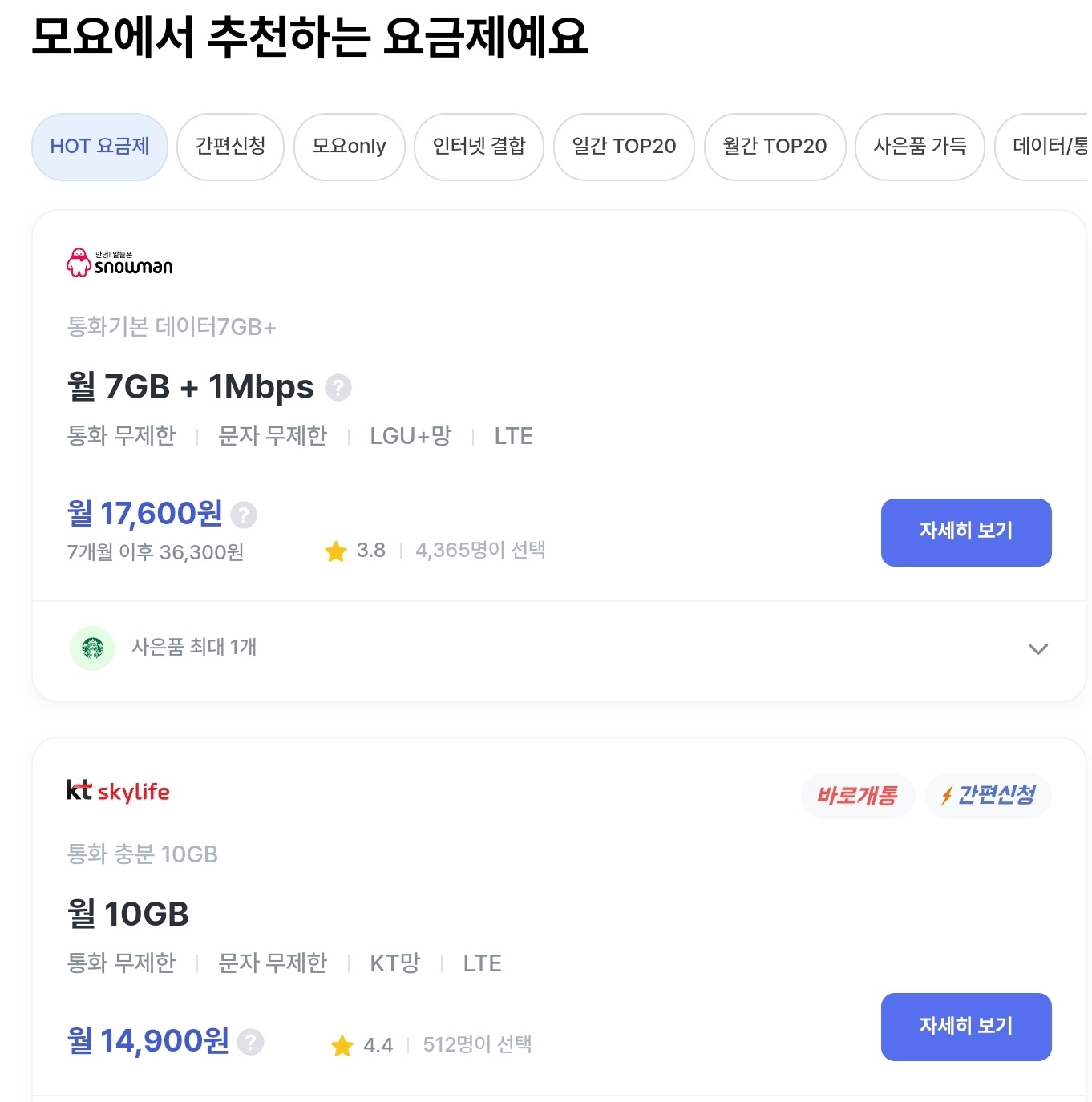Select the HOT 요금제 filter
Screen dimensions: 1092x1102
[x=99, y=147]
